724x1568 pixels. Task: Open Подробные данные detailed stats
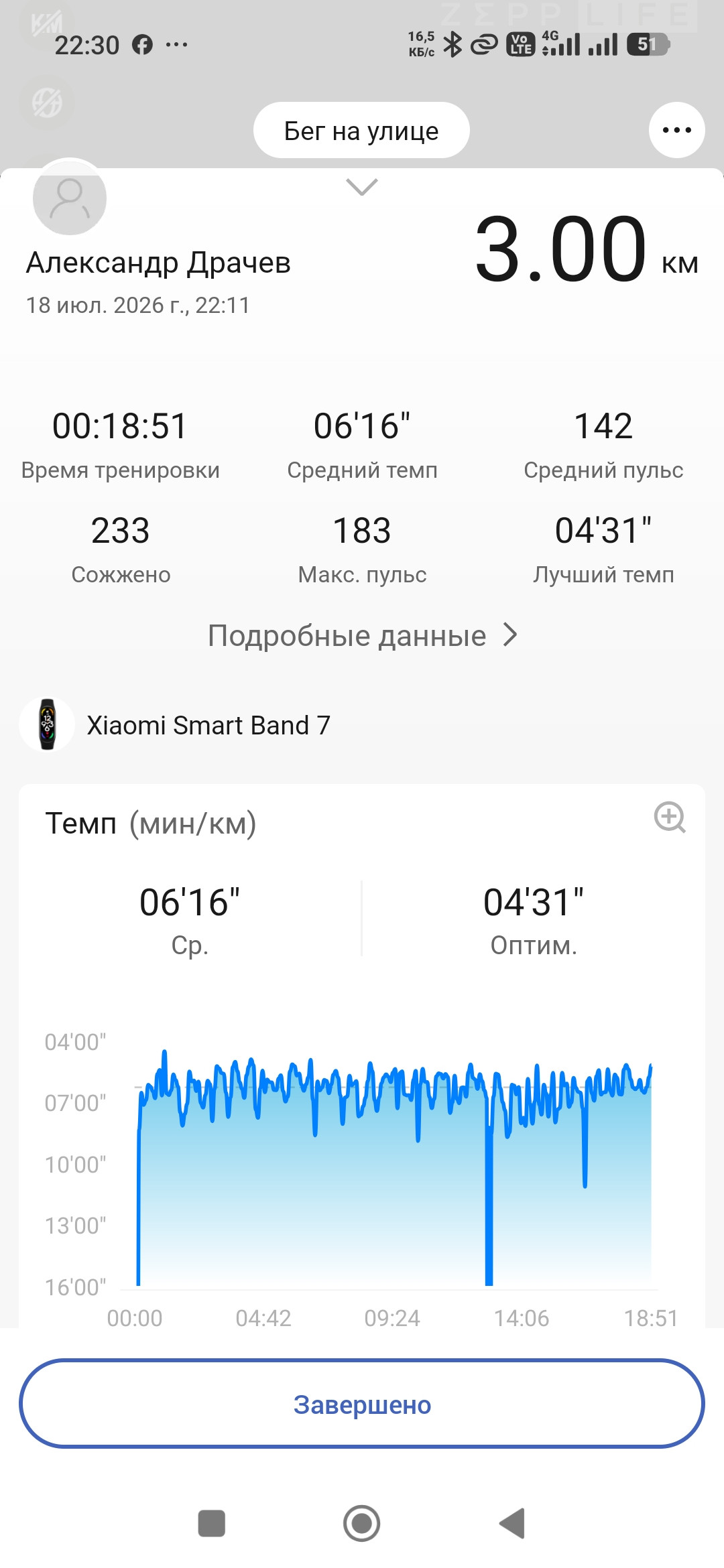tap(362, 635)
